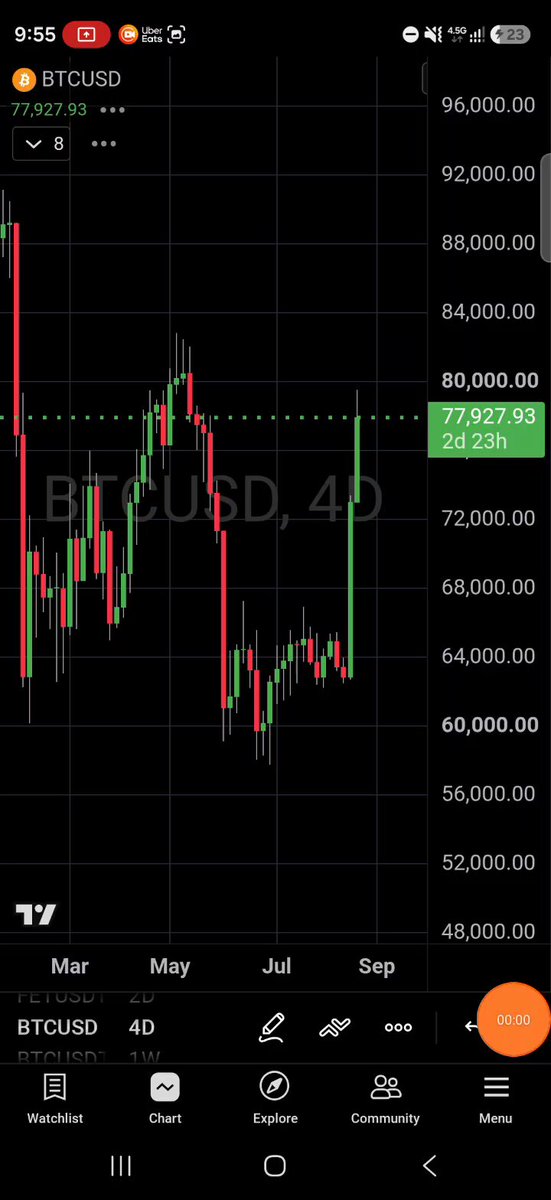Open the toolbar's three-dot more menu
This screenshot has height=1200, width=551.
pyautogui.click(x=398, y=1027)
